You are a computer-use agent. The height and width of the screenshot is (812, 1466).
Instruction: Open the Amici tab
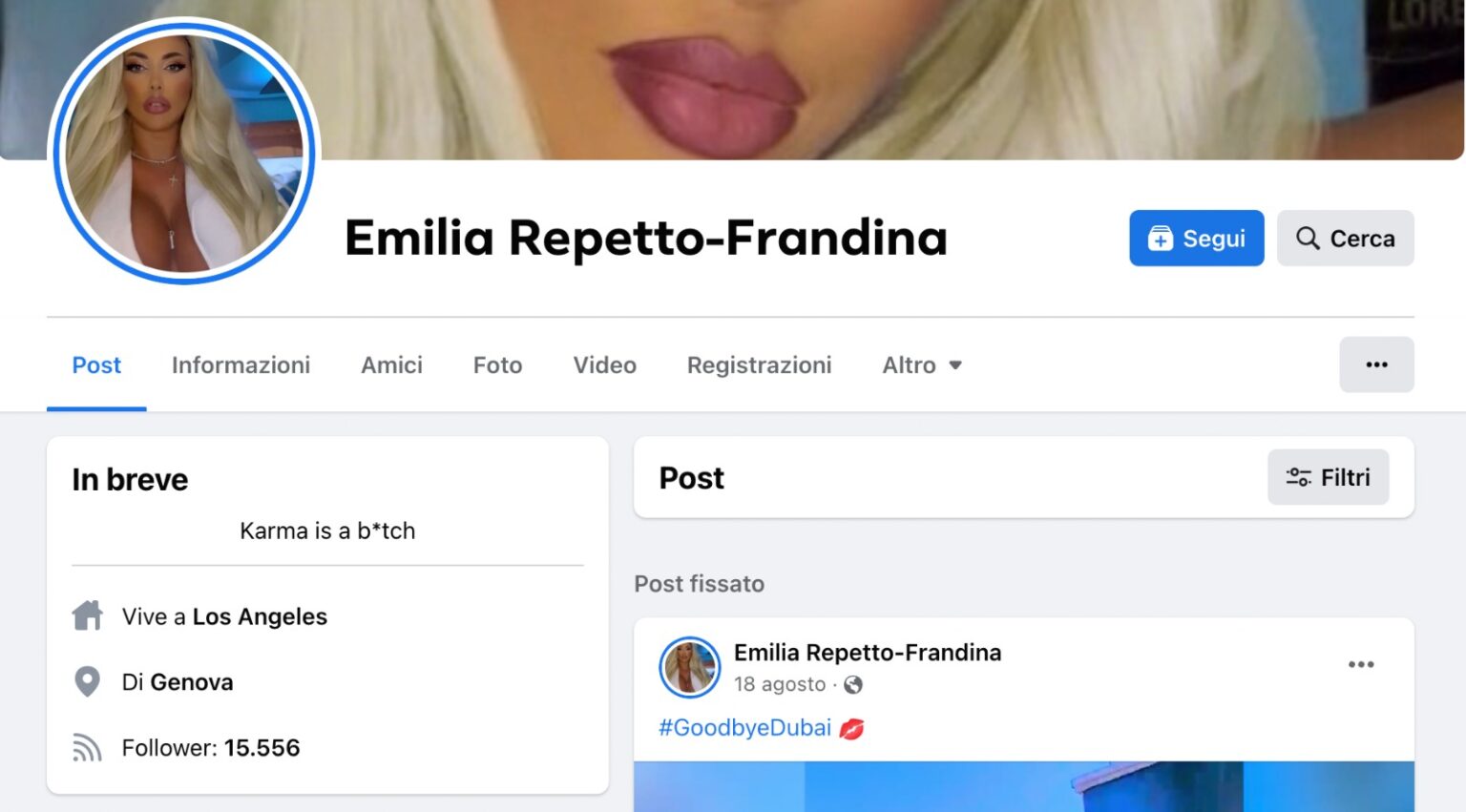(x=391, y=365)
